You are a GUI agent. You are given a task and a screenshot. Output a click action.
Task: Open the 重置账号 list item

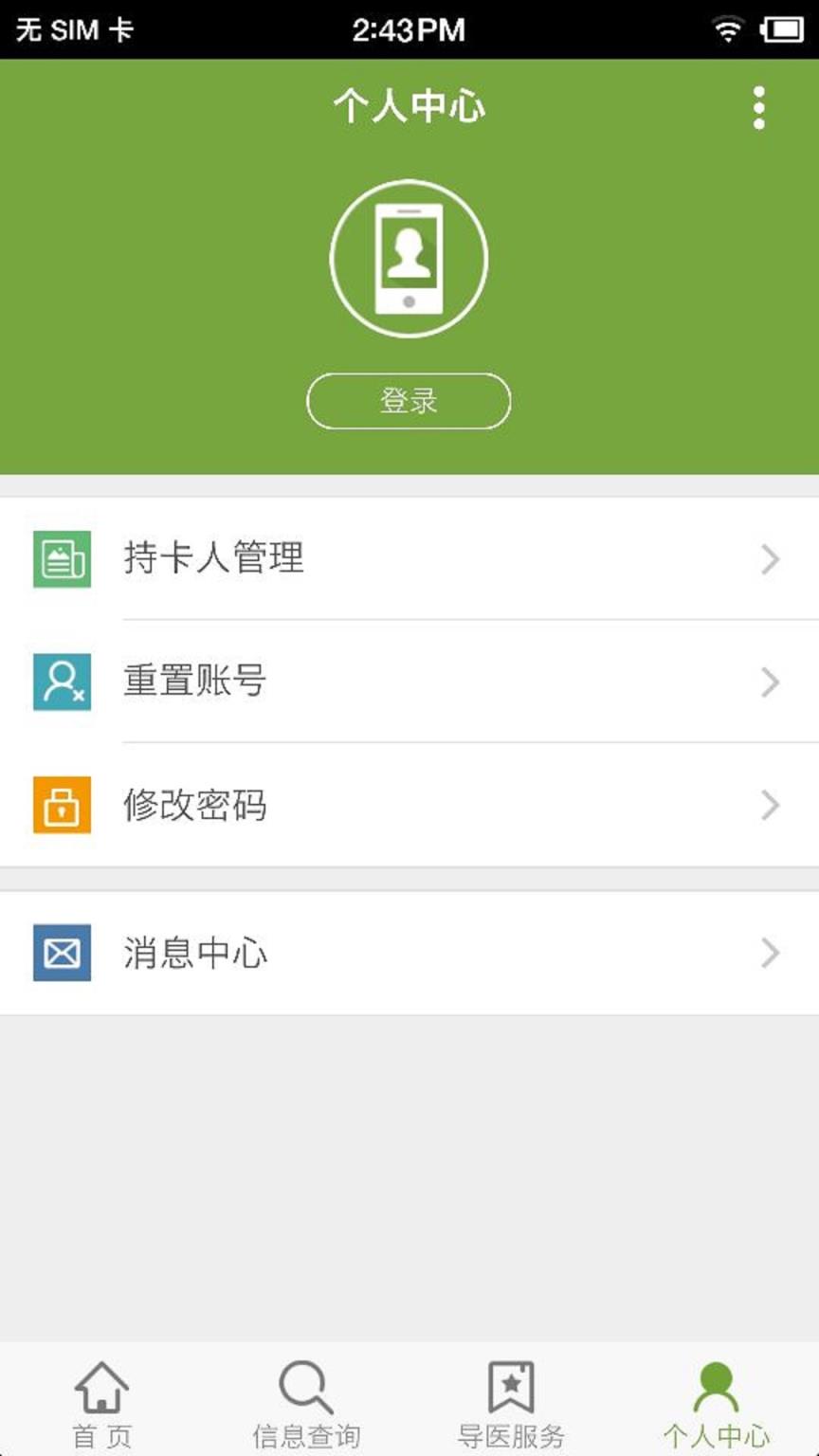pos(408,682)
